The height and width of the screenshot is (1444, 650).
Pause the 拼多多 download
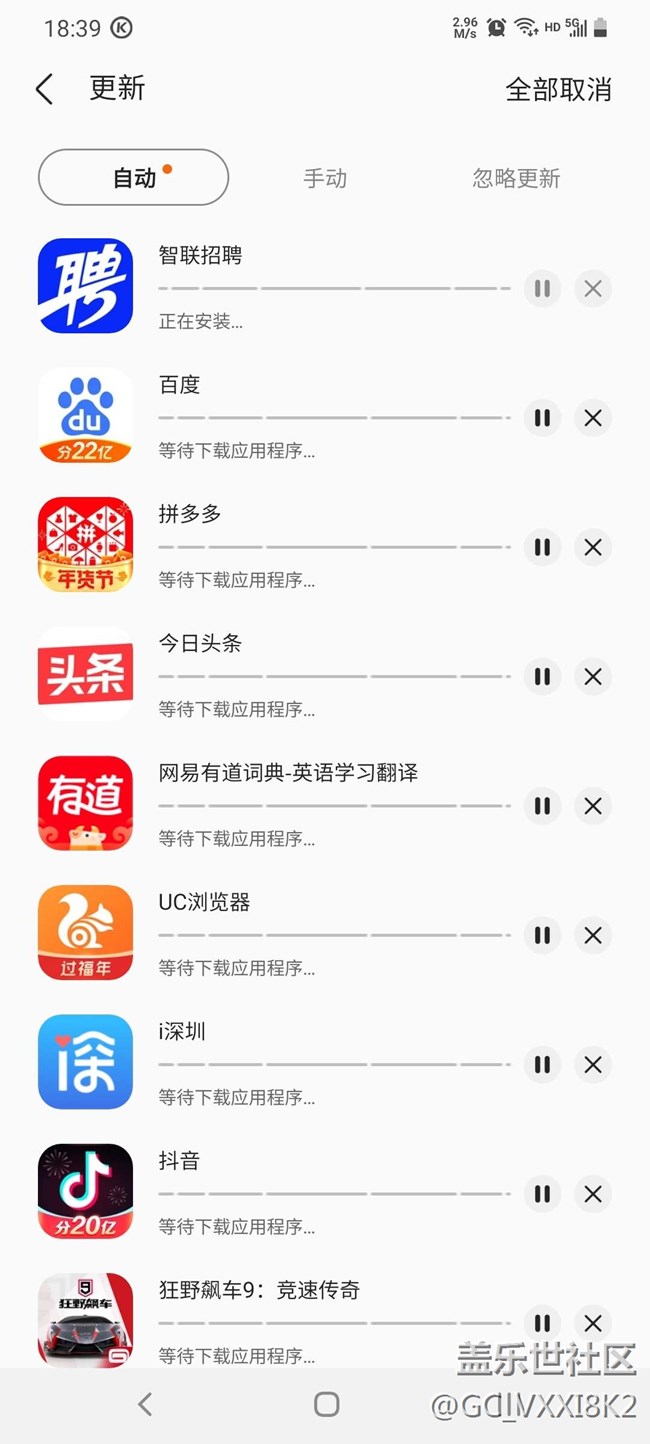[x=542, y=547]
